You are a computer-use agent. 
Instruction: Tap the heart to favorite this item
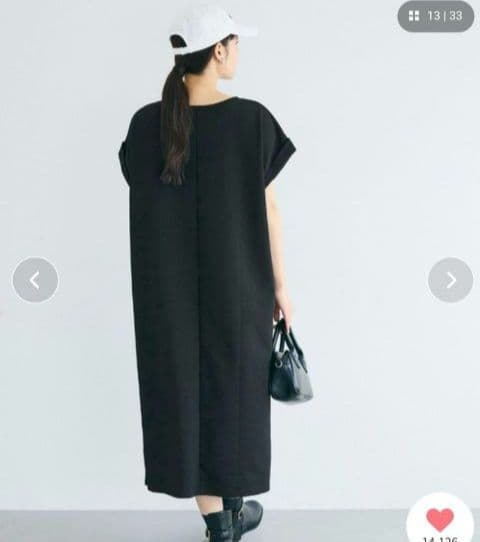click(440, 520)
